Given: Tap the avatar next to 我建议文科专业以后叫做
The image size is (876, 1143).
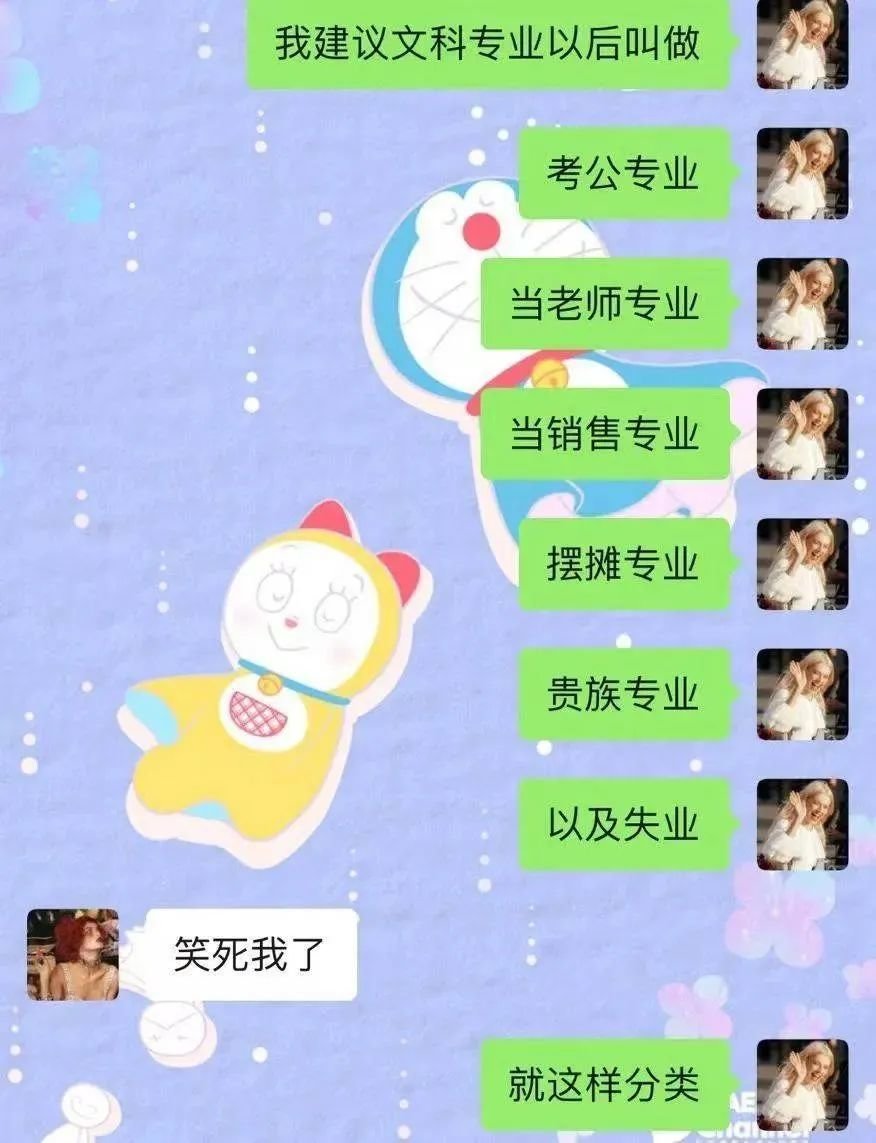Looking at the screenshot, I should click(802, 44).
